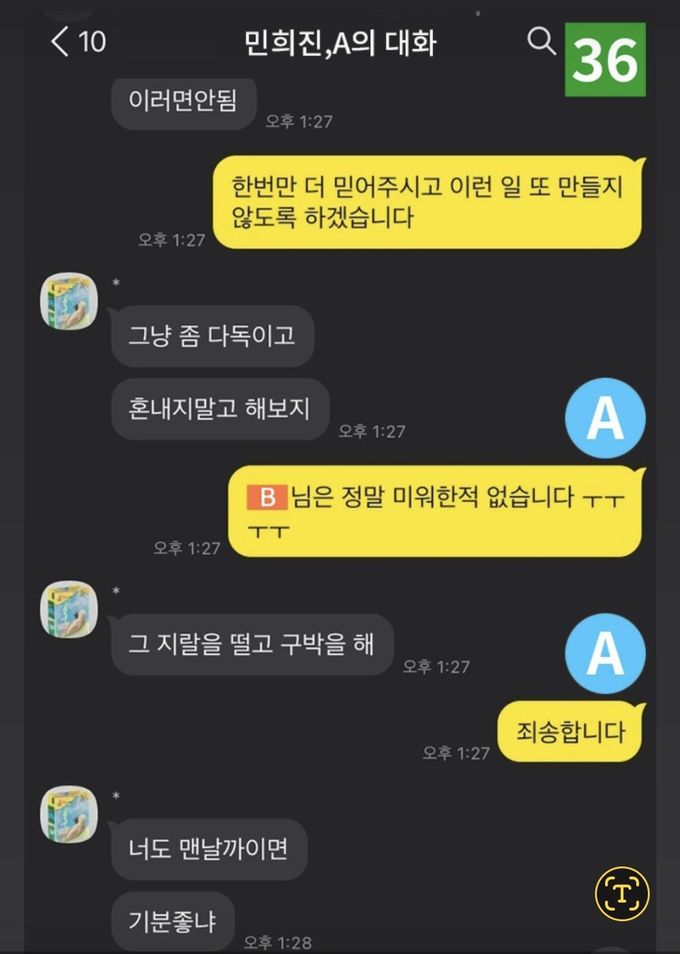Screen dimensions: 680x954
Task: Go back to the chat list
Action: pyautogui.click(x=62, y=42)
